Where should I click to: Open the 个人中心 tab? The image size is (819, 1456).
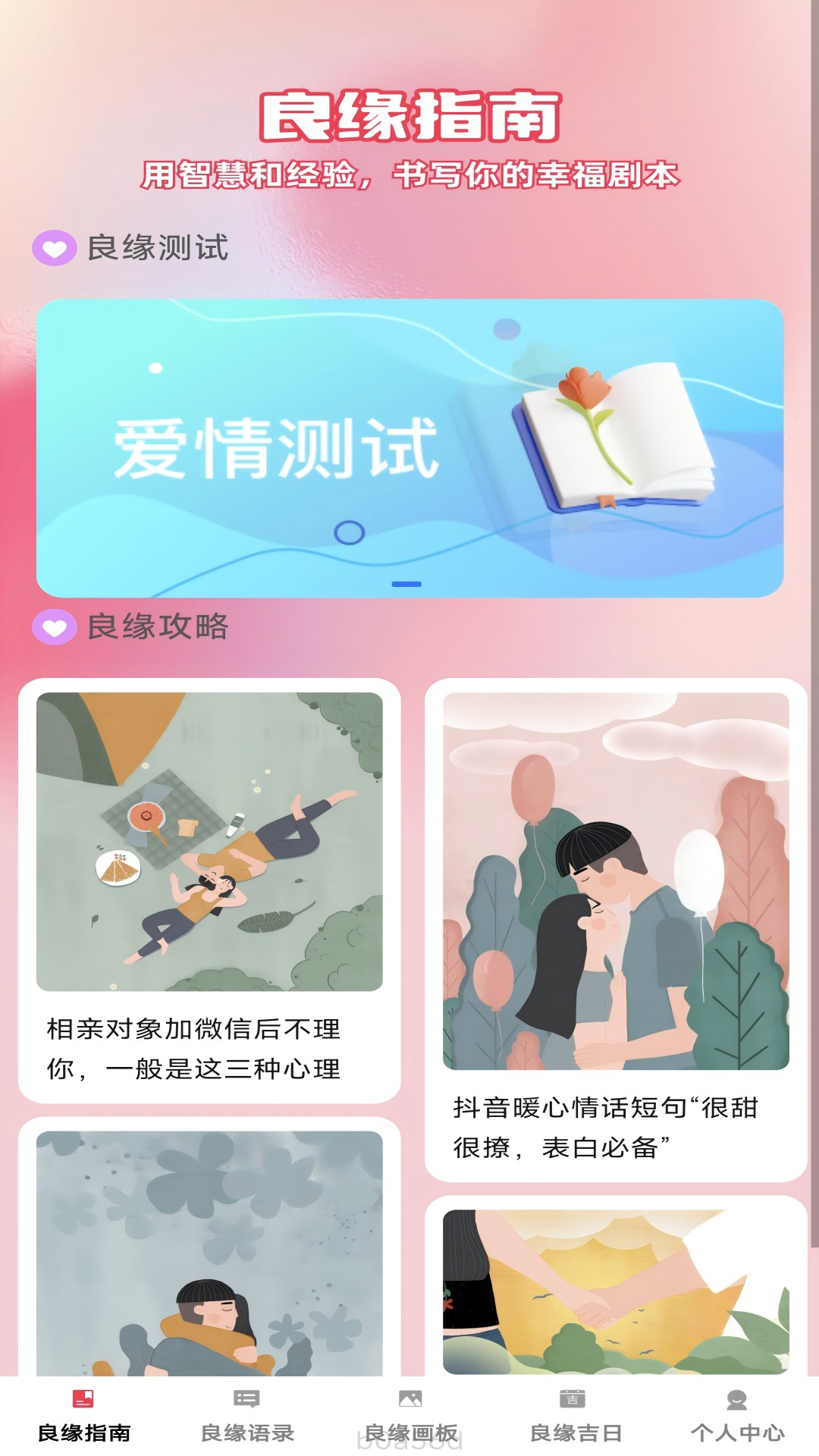point(737,1417)
